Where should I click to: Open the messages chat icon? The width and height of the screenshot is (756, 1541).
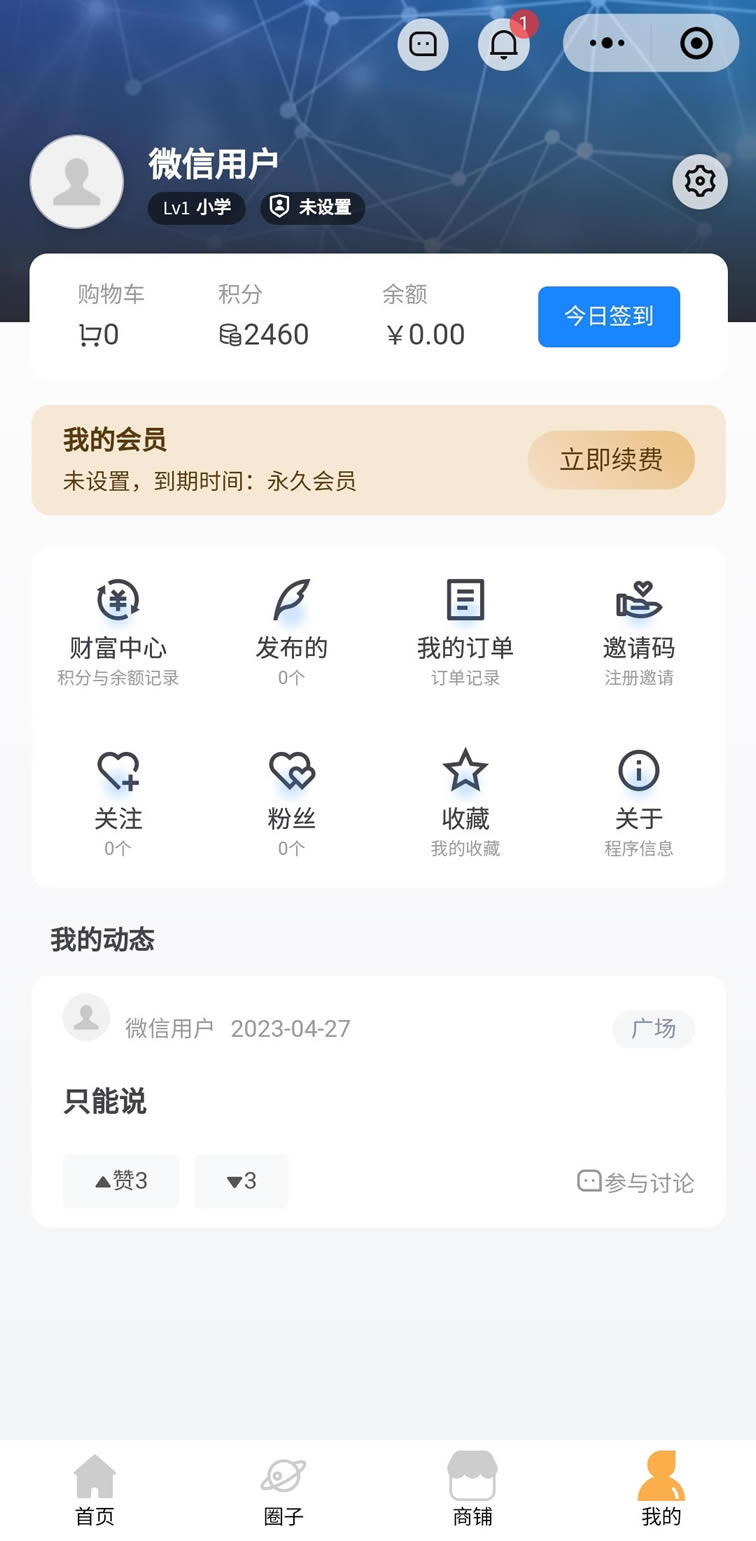click(423, 45)
